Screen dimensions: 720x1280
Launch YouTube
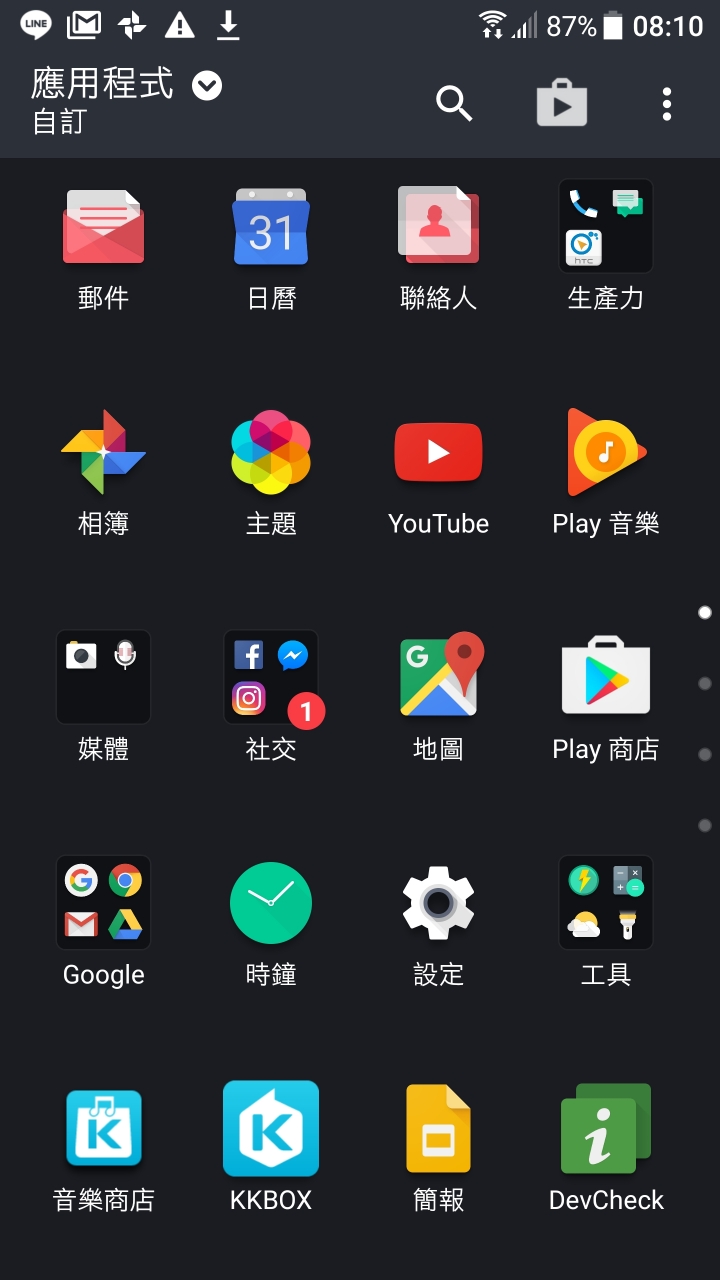click(438, 453)
